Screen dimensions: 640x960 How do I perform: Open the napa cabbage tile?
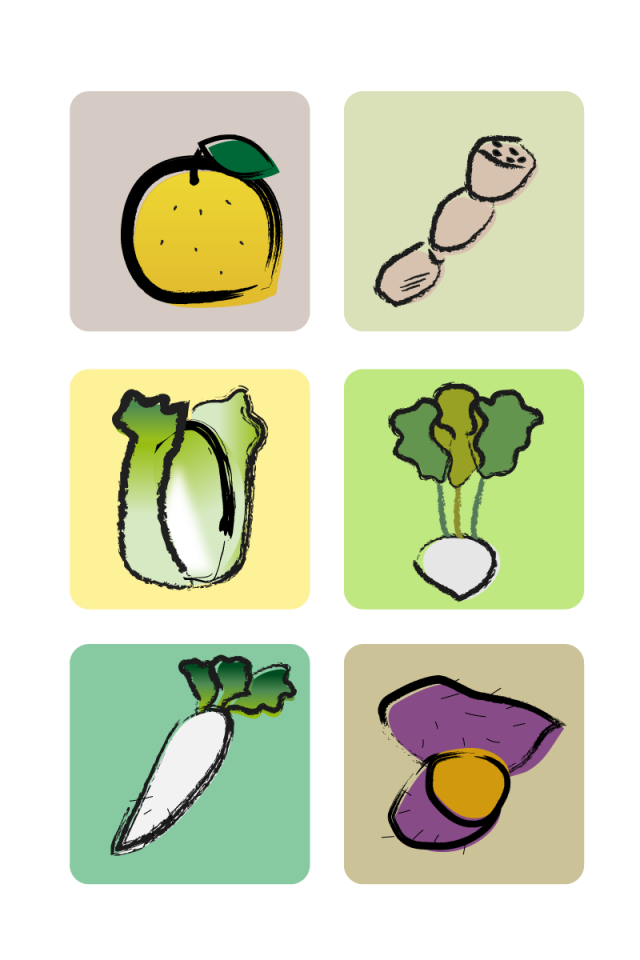(x=190, y=489)
